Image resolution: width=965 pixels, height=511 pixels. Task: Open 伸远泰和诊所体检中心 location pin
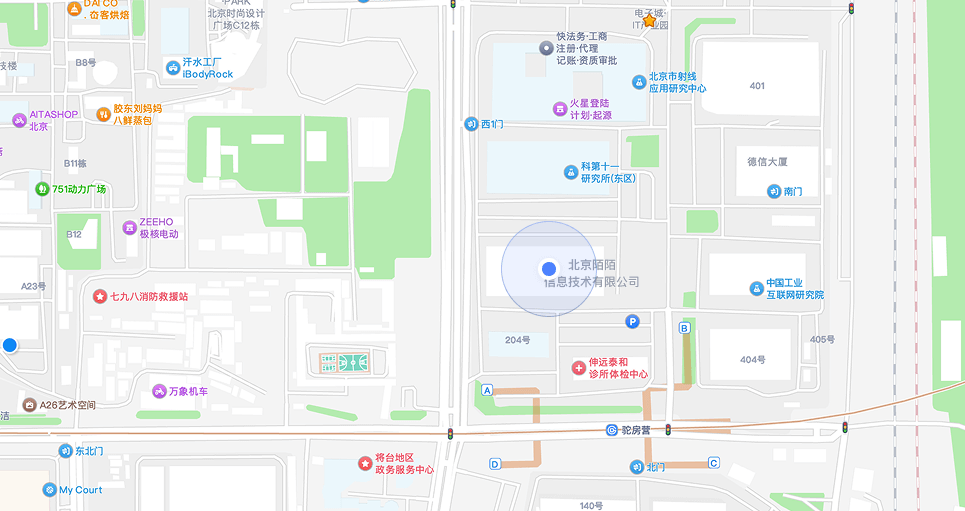[x=578, y=368]
